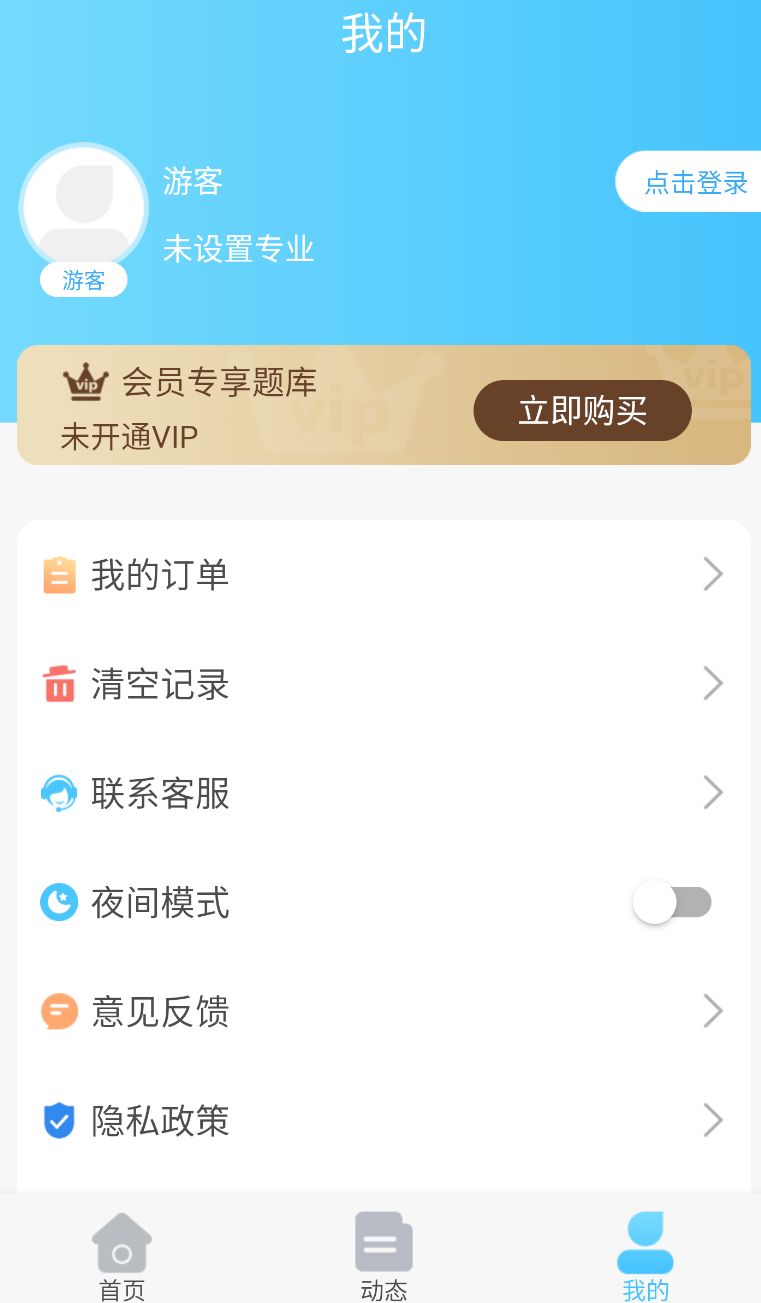Image resolution: width=761 pixels, height=1303 pixels.
Task: Open 隐私政策 privacy policy
Action: (x=384, y=1120)
